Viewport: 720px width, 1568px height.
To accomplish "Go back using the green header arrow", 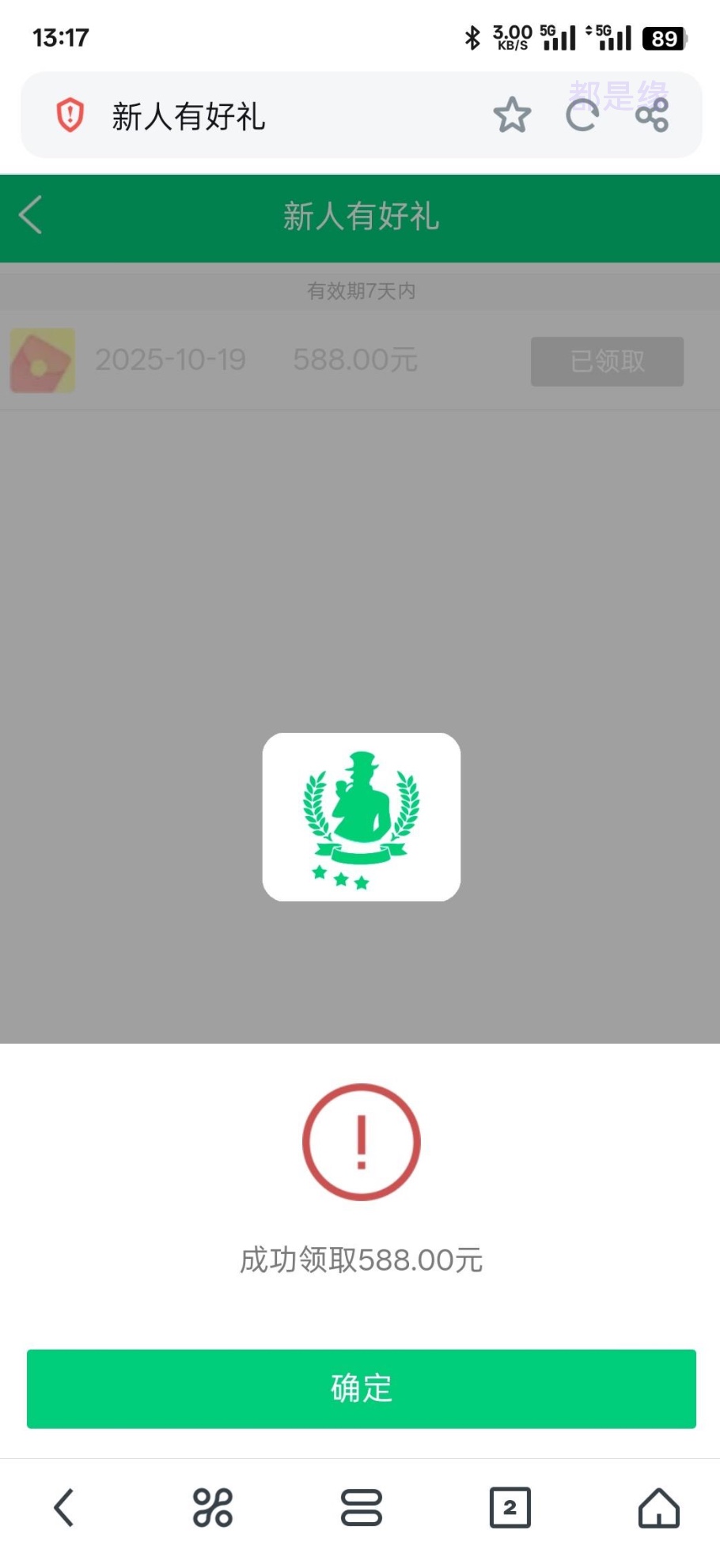I will (x=32, y=215).
